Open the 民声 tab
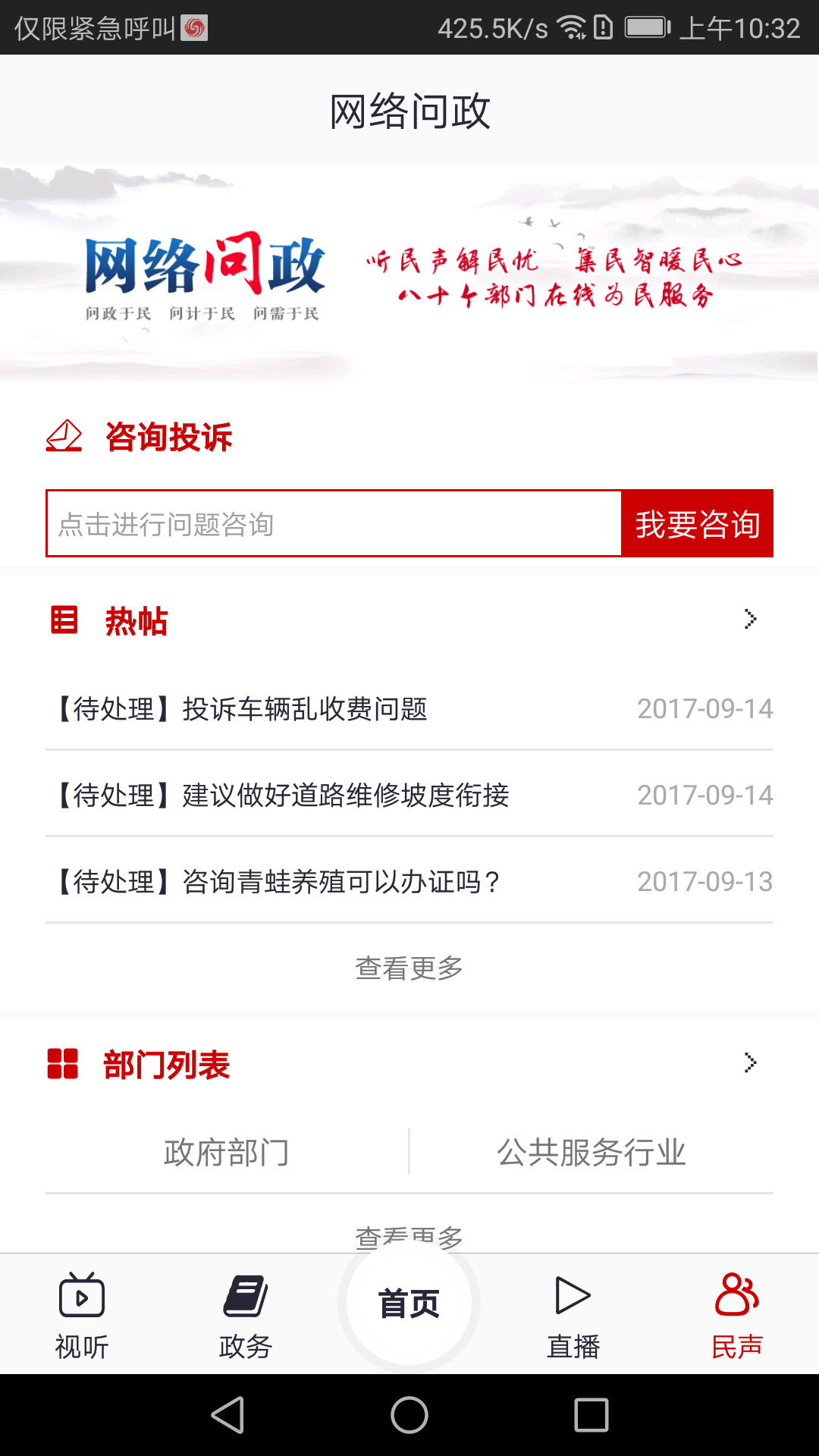The image size is (819, 1456). click(x=737, y=1316)
